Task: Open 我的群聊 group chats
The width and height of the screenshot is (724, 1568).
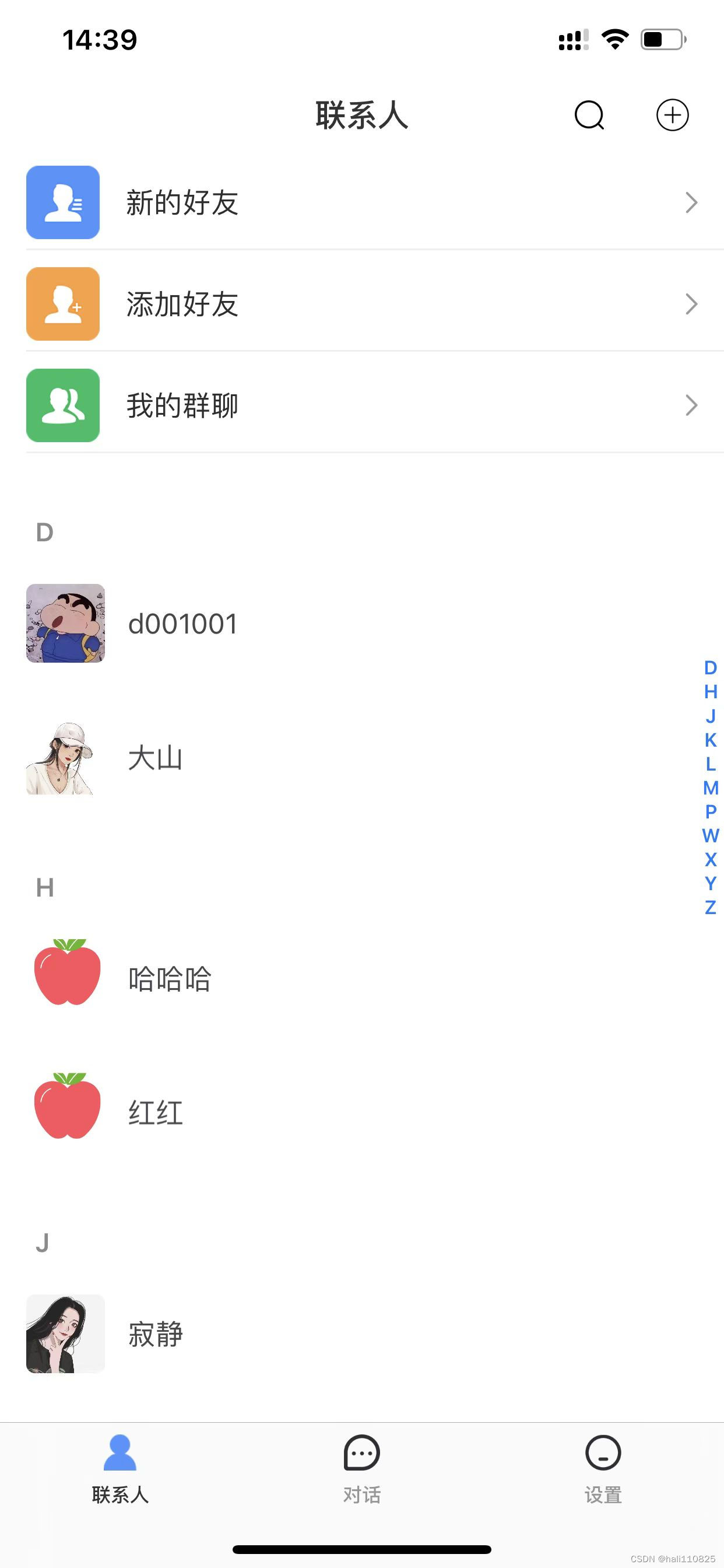Action: point(362,405)
